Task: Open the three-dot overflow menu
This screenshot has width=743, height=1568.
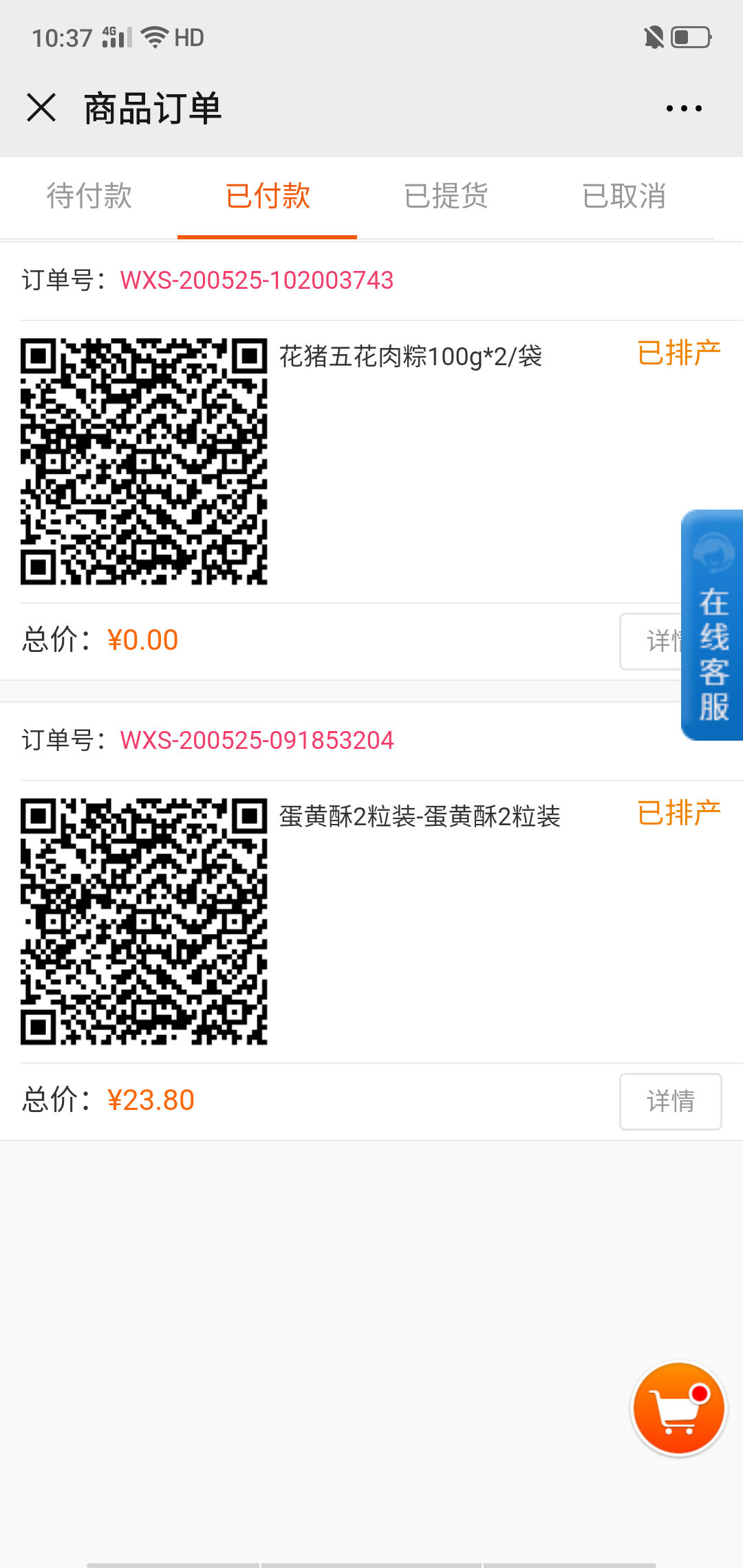Action: coord(684,108)
